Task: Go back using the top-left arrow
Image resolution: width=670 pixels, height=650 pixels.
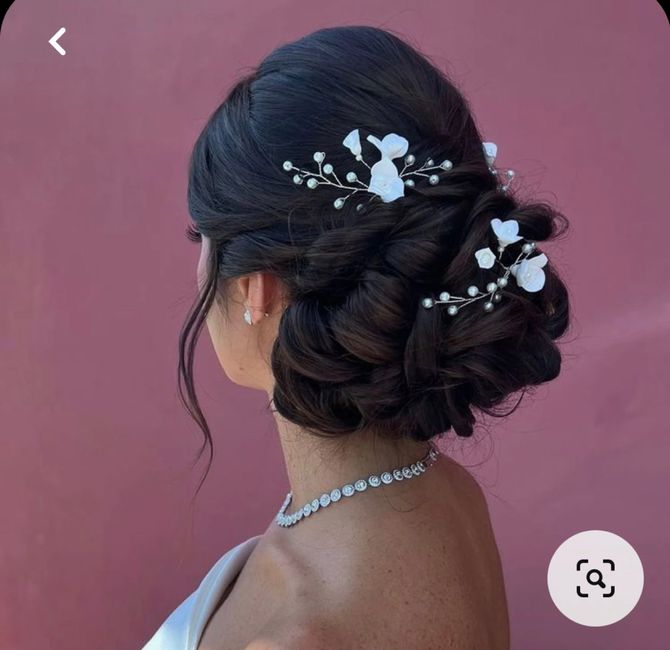Action: 57,41
